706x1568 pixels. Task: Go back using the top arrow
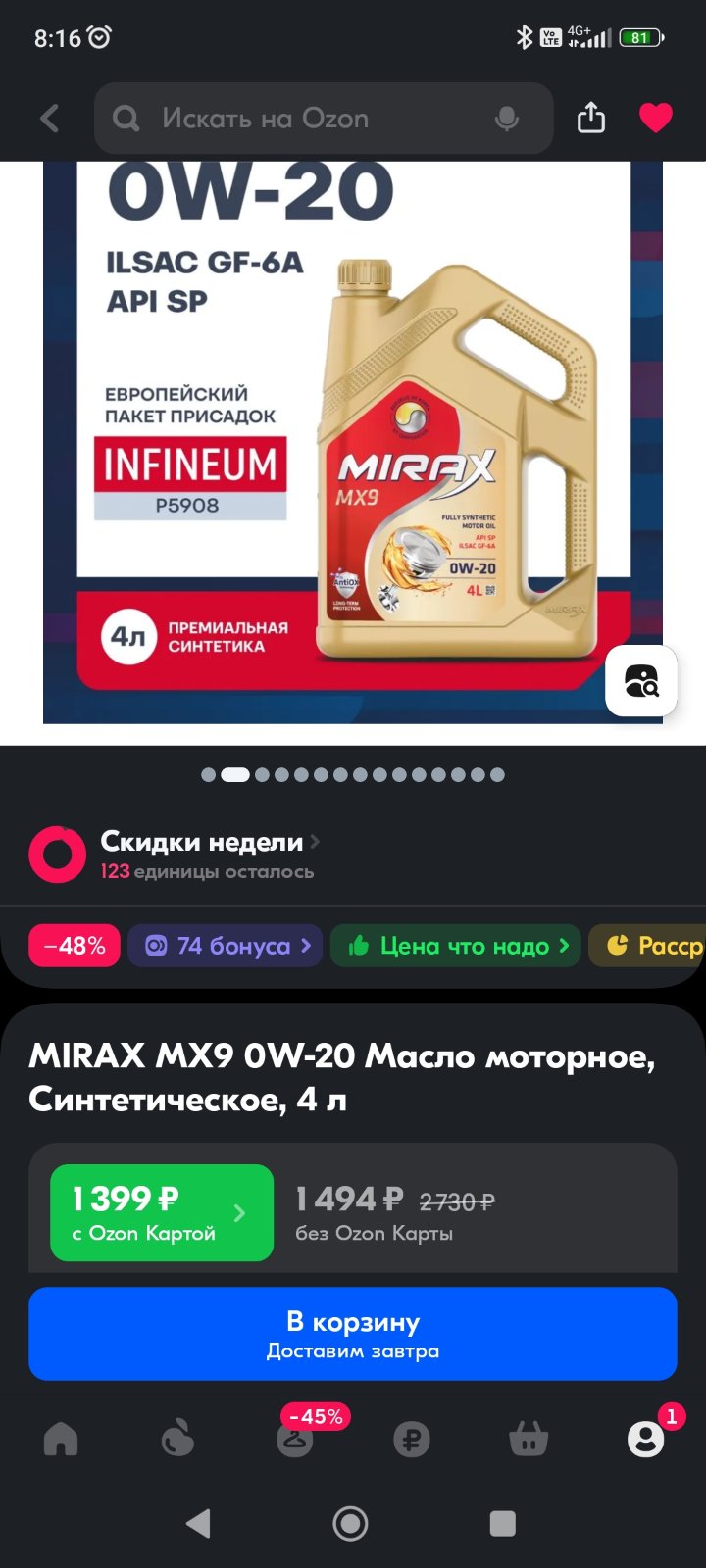49,119
